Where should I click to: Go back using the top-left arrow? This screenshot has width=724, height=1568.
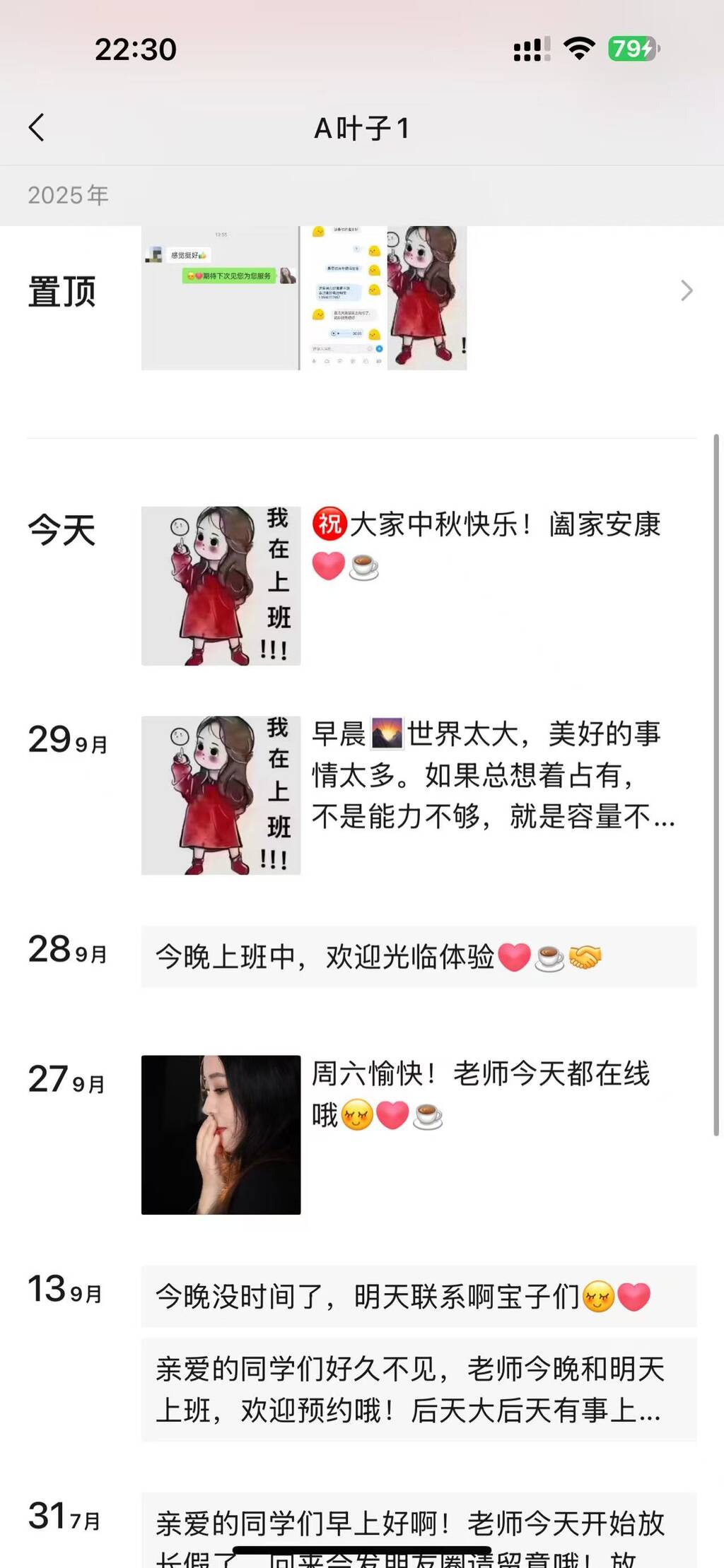37,128
